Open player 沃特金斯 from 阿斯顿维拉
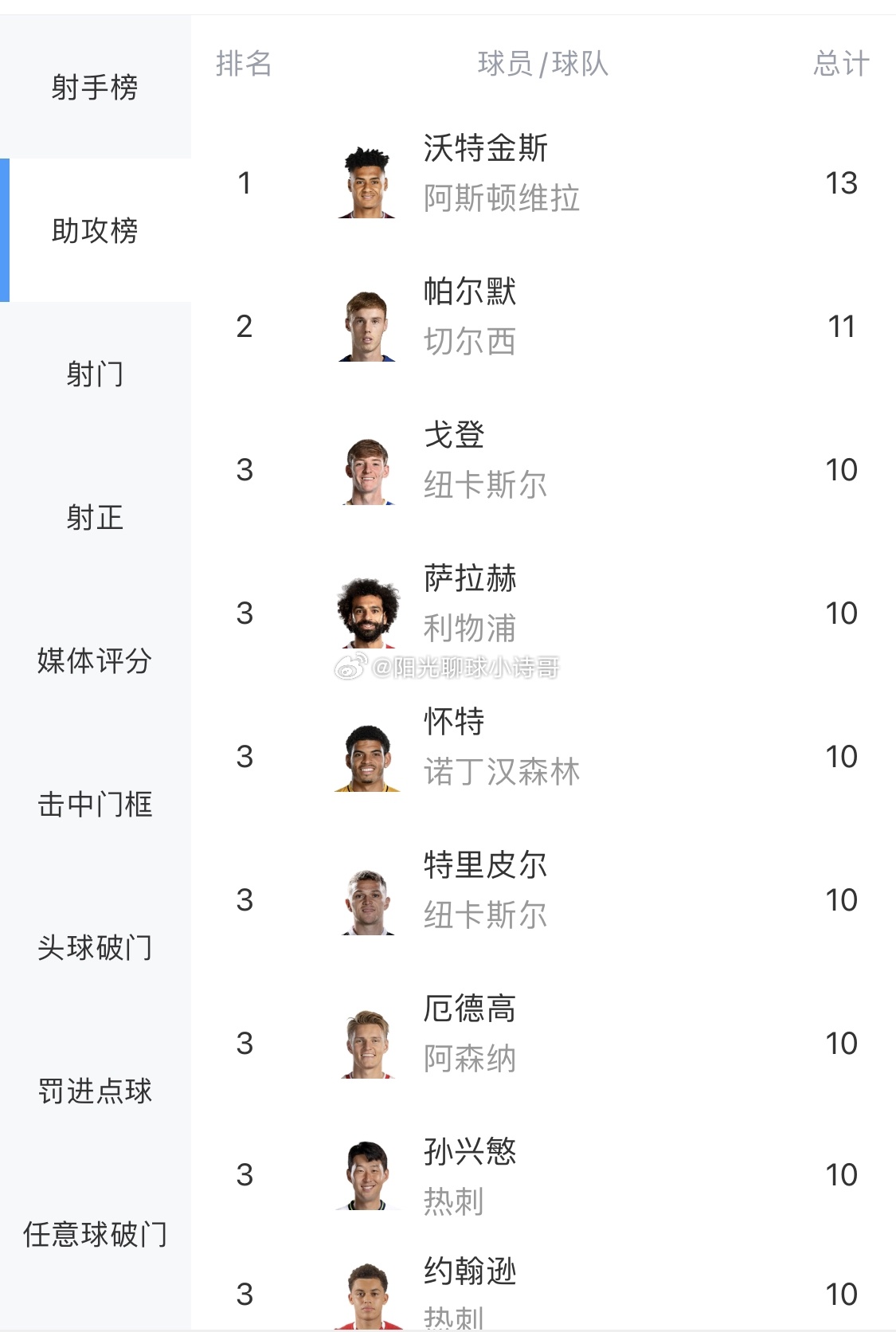Image resolution: width=896 pixels, height=1332 pixels. click(485, 149)
